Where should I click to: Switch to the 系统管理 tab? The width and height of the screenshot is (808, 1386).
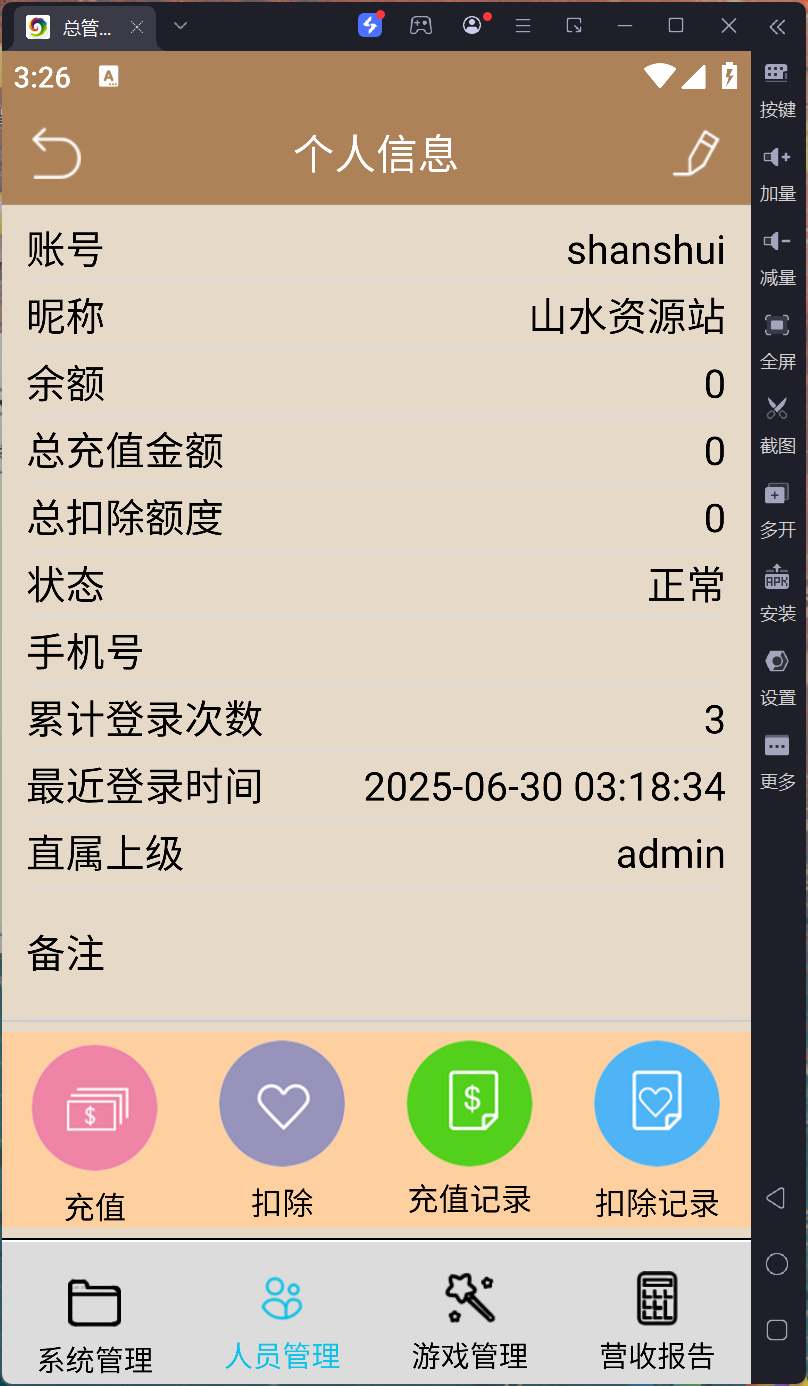[94, 1318]
